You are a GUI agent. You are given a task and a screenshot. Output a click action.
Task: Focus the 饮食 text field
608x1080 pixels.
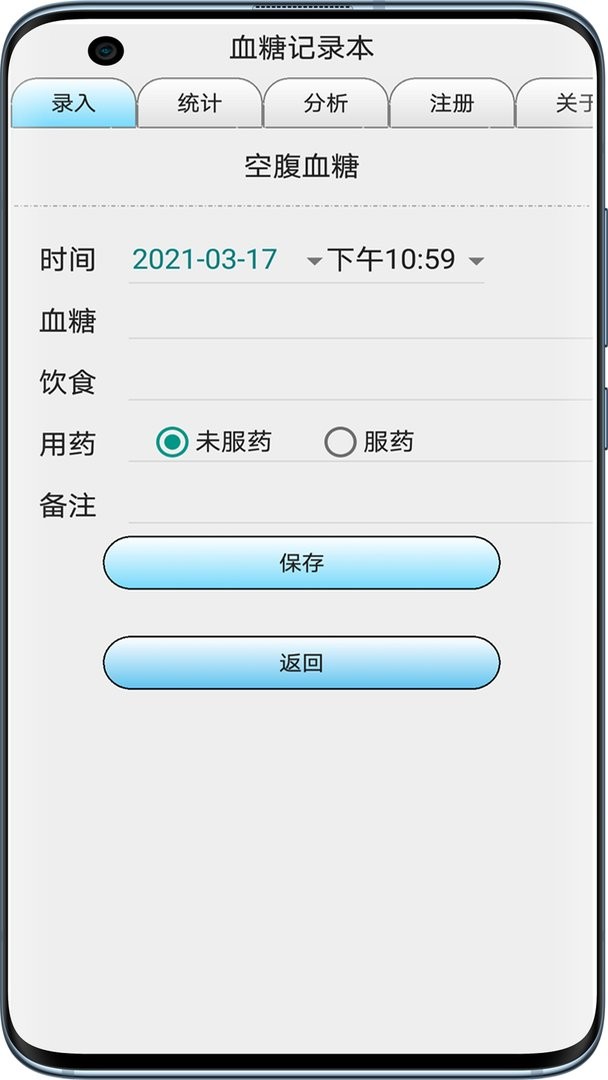[x=360, y=383]
